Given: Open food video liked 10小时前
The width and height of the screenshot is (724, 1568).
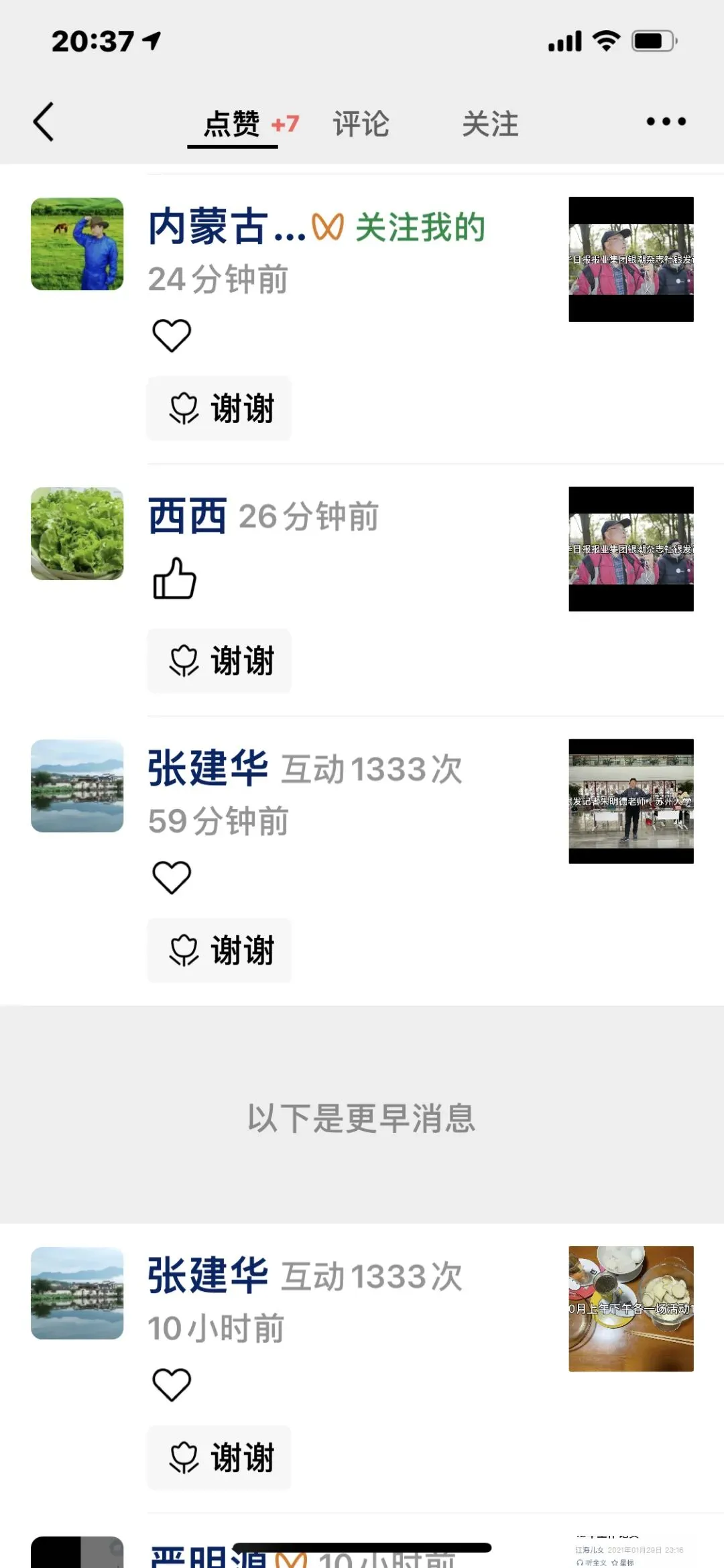Looking at the screenshot, I should 631,1309.
